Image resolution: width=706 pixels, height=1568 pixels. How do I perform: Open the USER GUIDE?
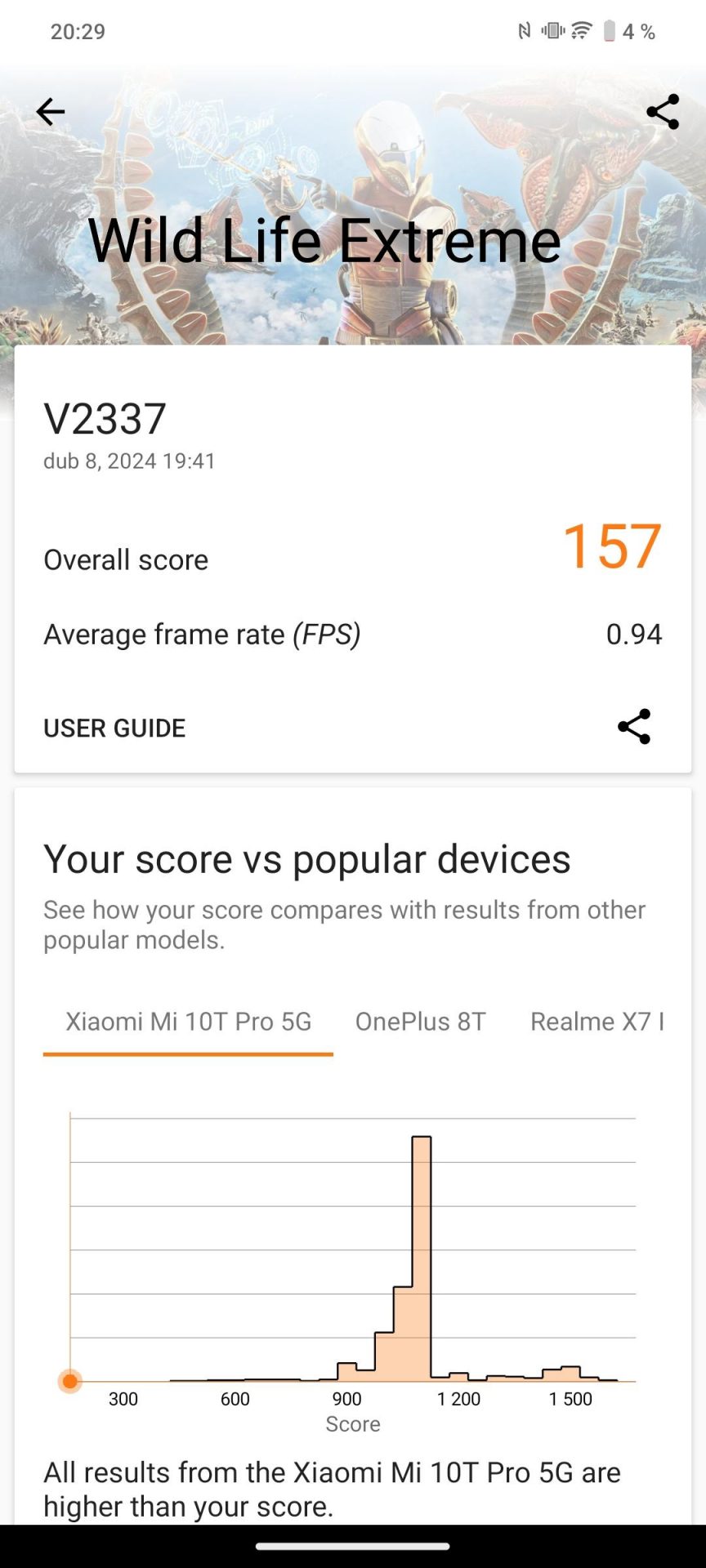coord(114,728)
